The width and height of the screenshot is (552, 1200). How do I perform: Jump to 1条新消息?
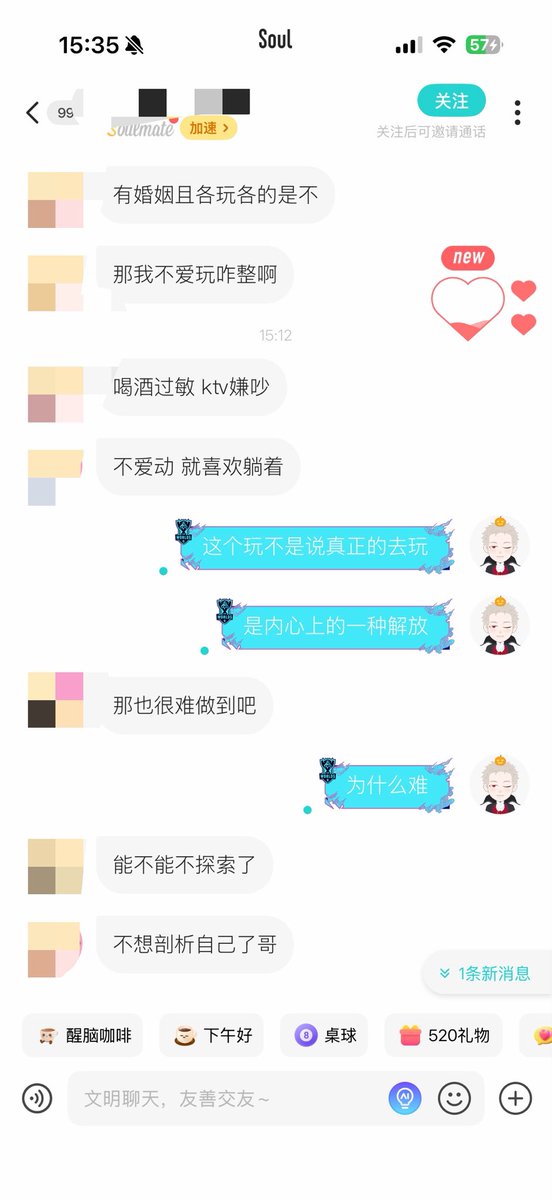pos(487,973)
